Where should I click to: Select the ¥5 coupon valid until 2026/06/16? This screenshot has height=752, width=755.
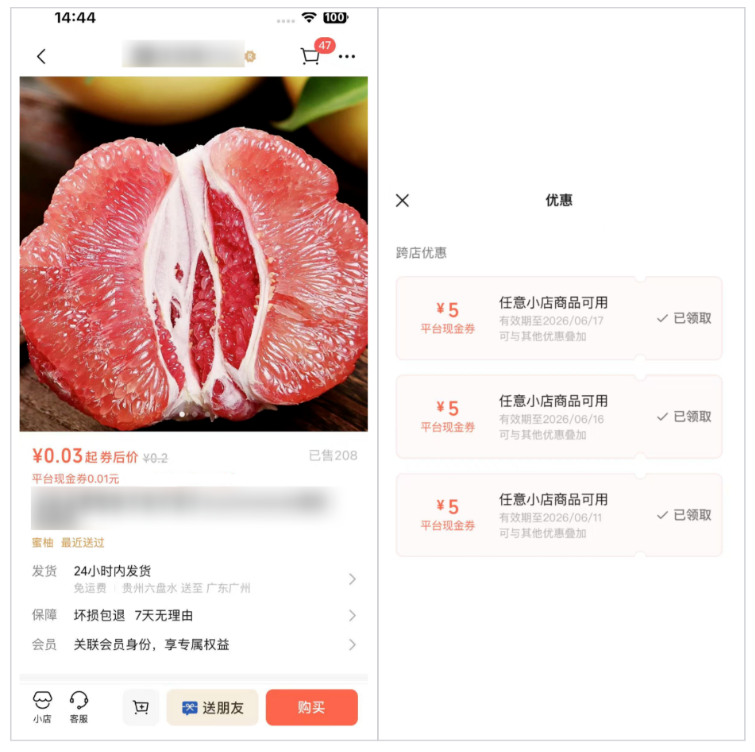(x=558, y=416)
